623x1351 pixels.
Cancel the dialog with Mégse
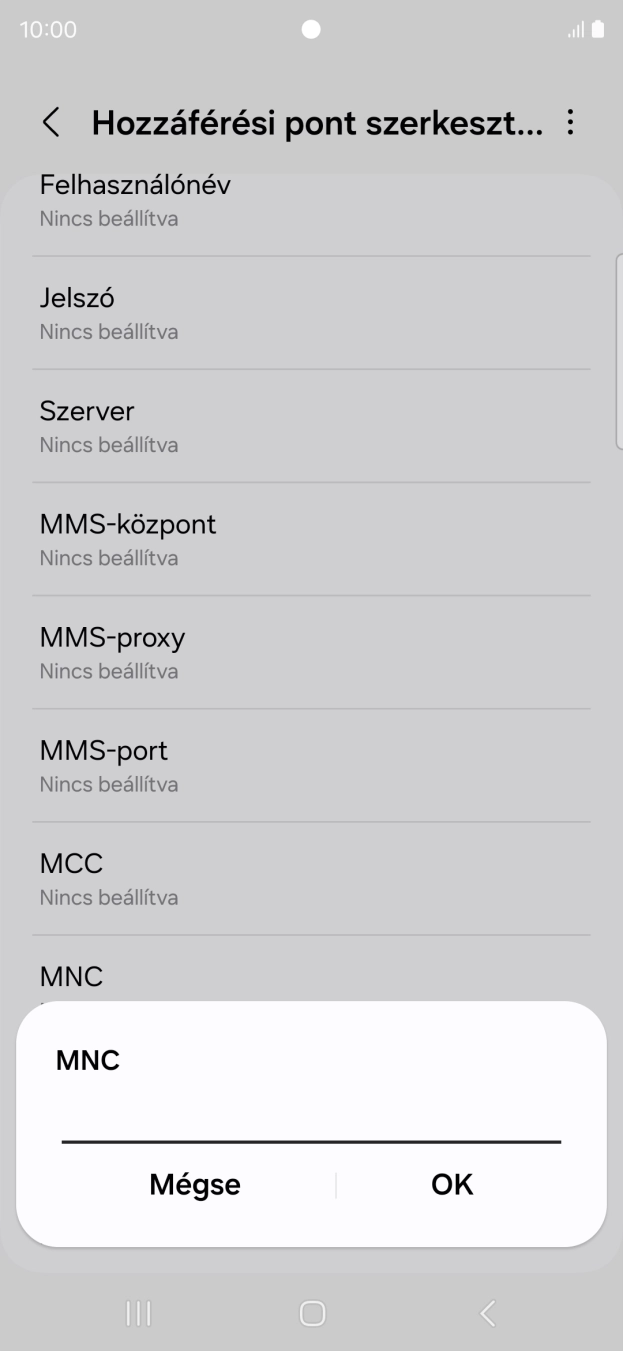click(x=195, y=1185)
